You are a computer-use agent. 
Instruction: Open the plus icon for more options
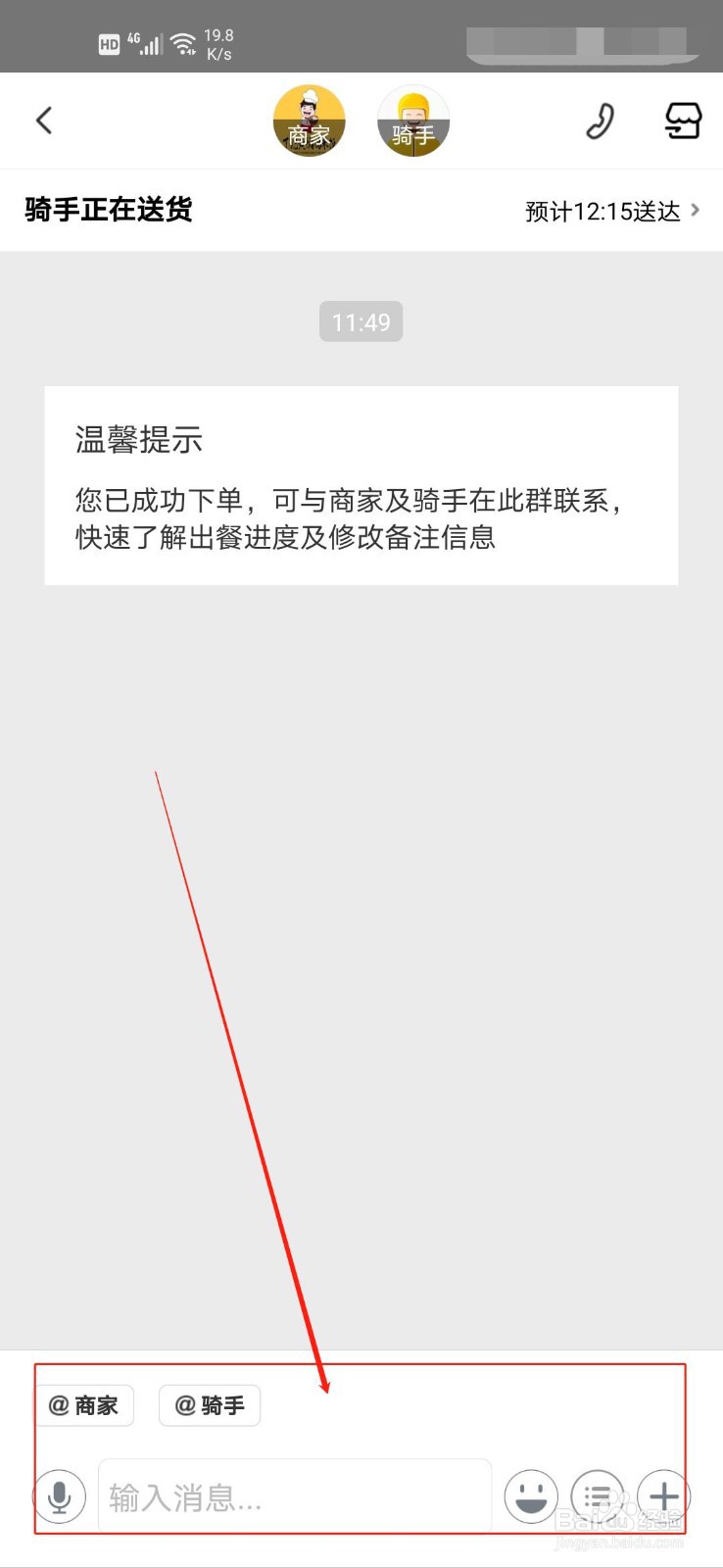point(663,1496)
